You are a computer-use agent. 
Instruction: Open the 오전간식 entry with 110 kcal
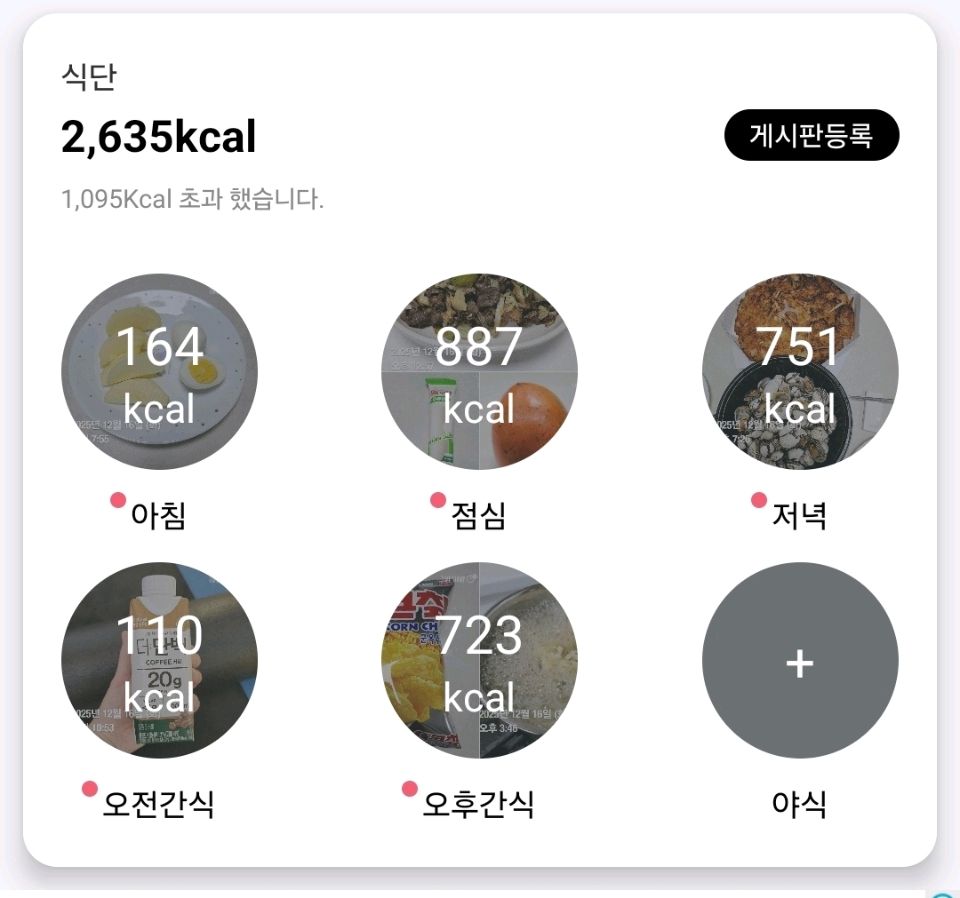pyautogui.click(x=160, y=660)
